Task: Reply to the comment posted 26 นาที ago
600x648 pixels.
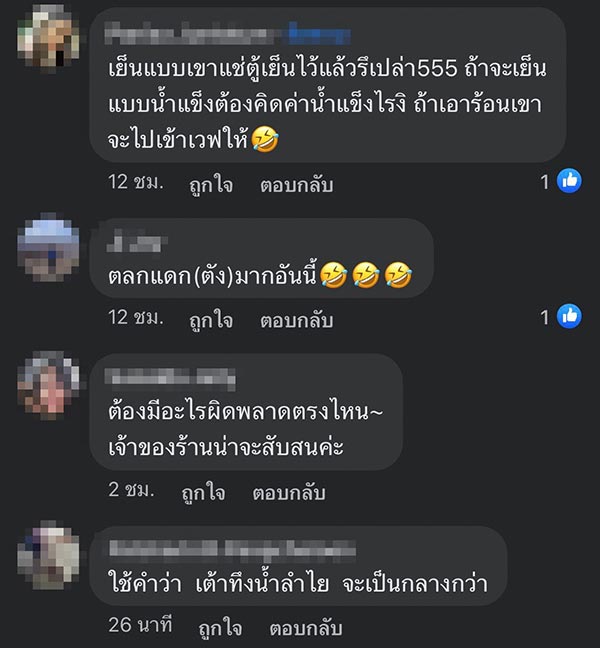Action: (306, 628)
